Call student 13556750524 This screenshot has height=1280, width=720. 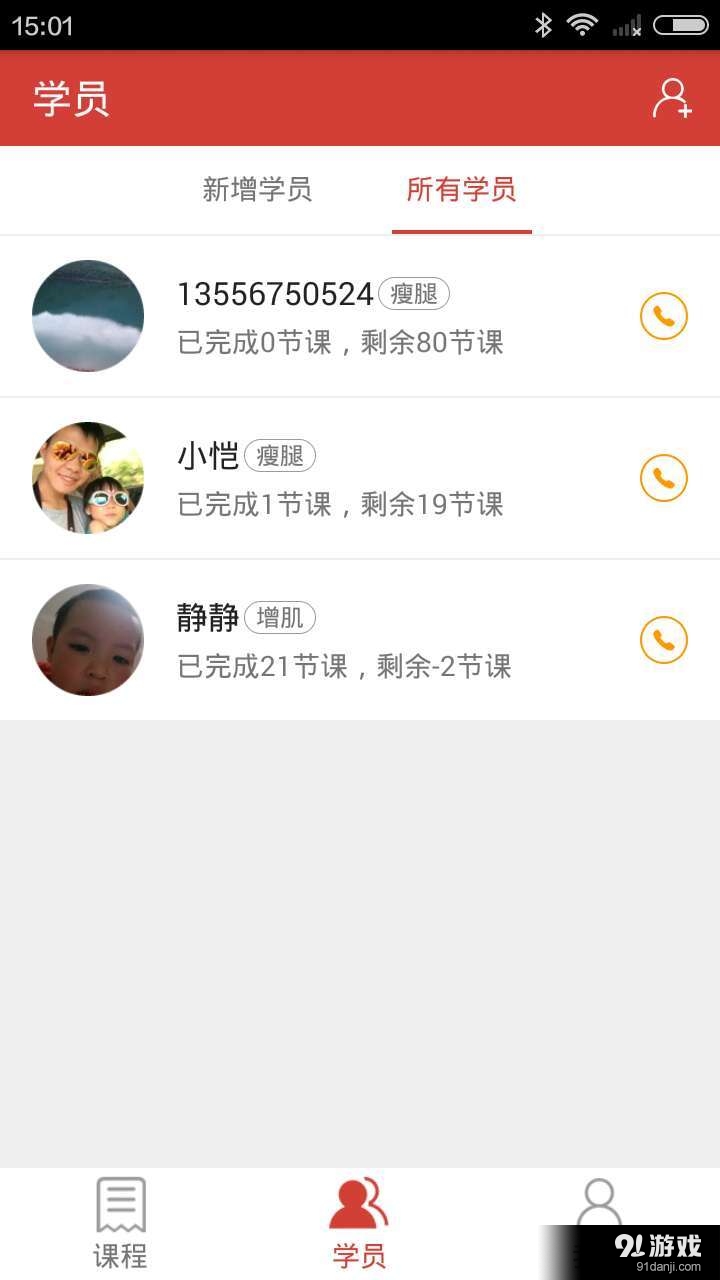(x=664, y=317)
